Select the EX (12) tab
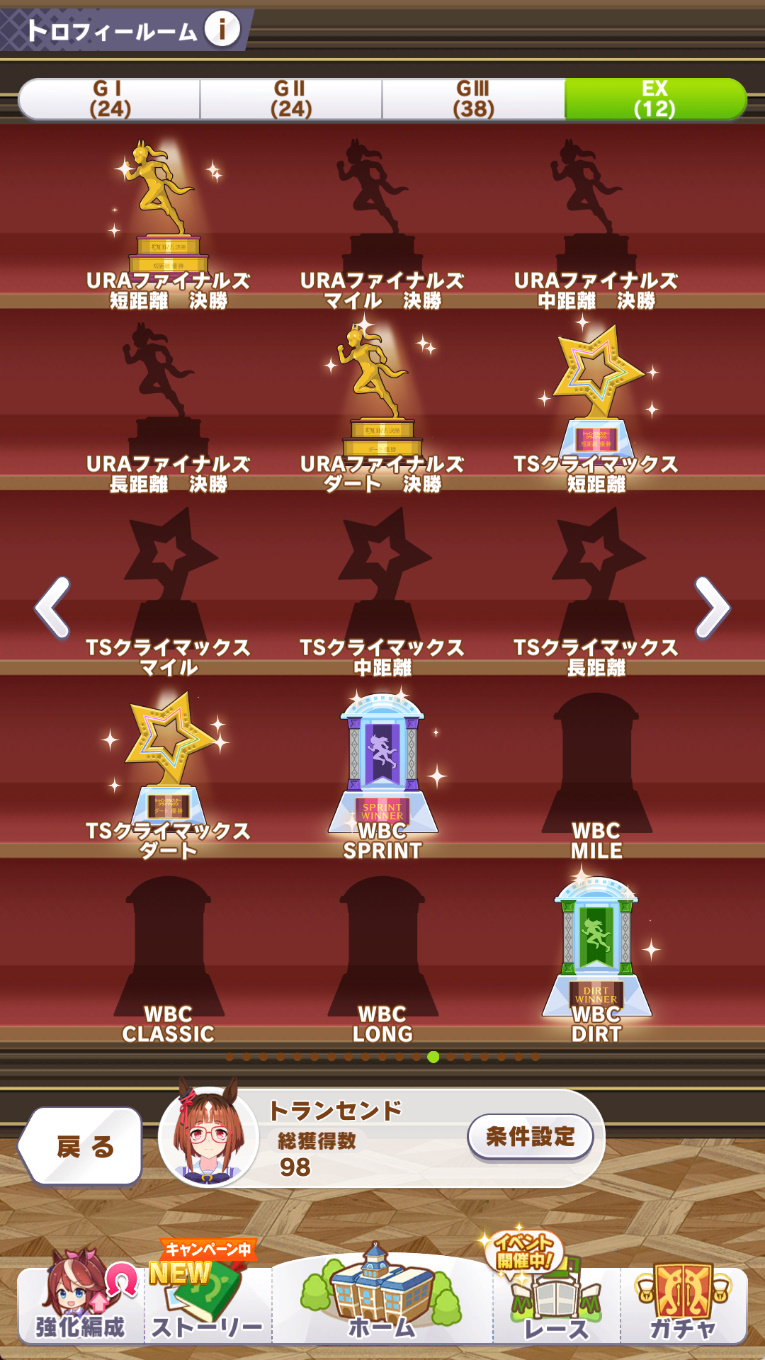 pos(655,99)
